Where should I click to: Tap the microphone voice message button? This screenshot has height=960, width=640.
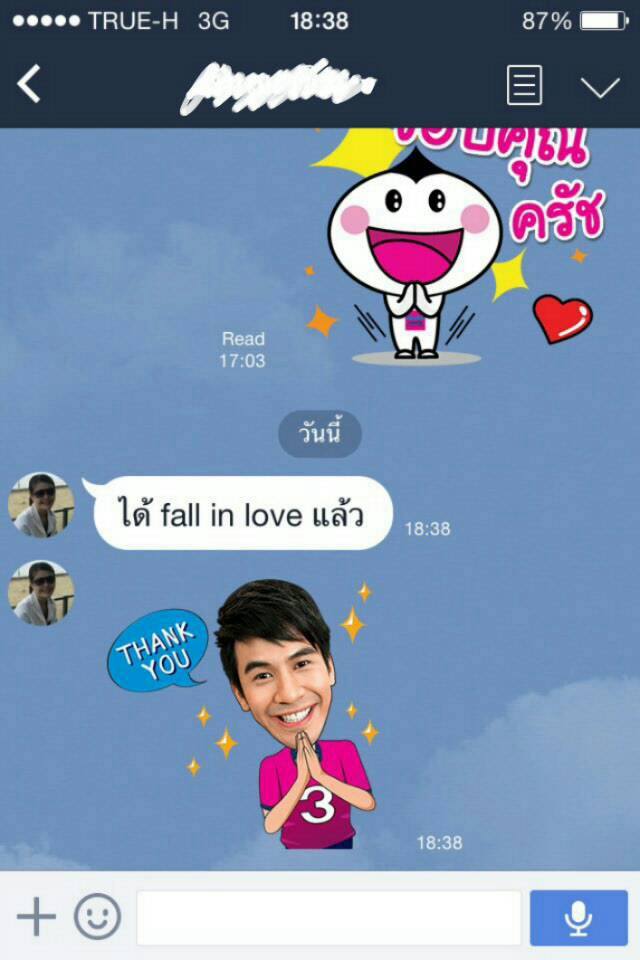pos(578,917)
